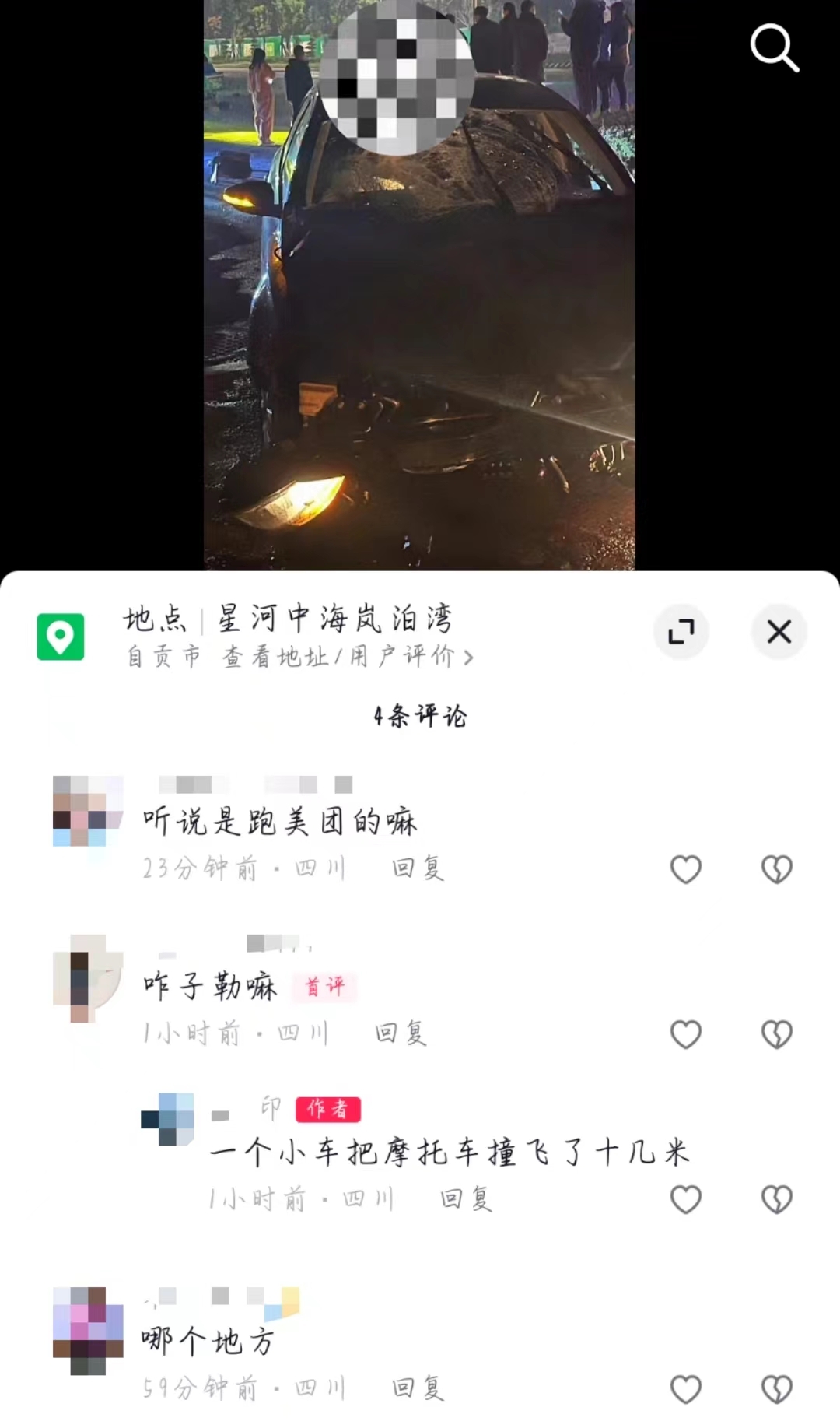Dislike the comment 哪个地方
The image size is (840, 1428).
coord(776,1389)
